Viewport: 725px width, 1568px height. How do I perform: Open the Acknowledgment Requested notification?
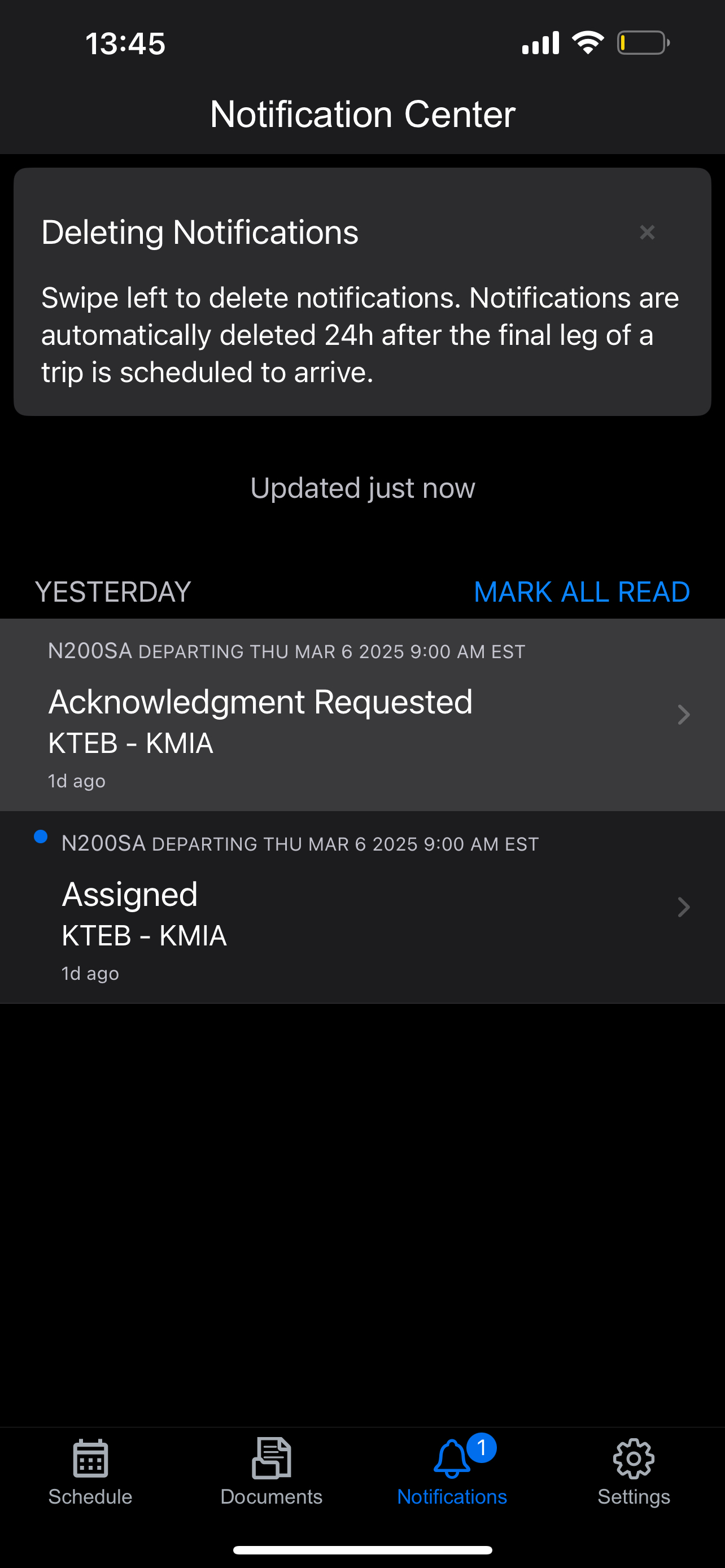pyautogui.click(x=362, y=715)
